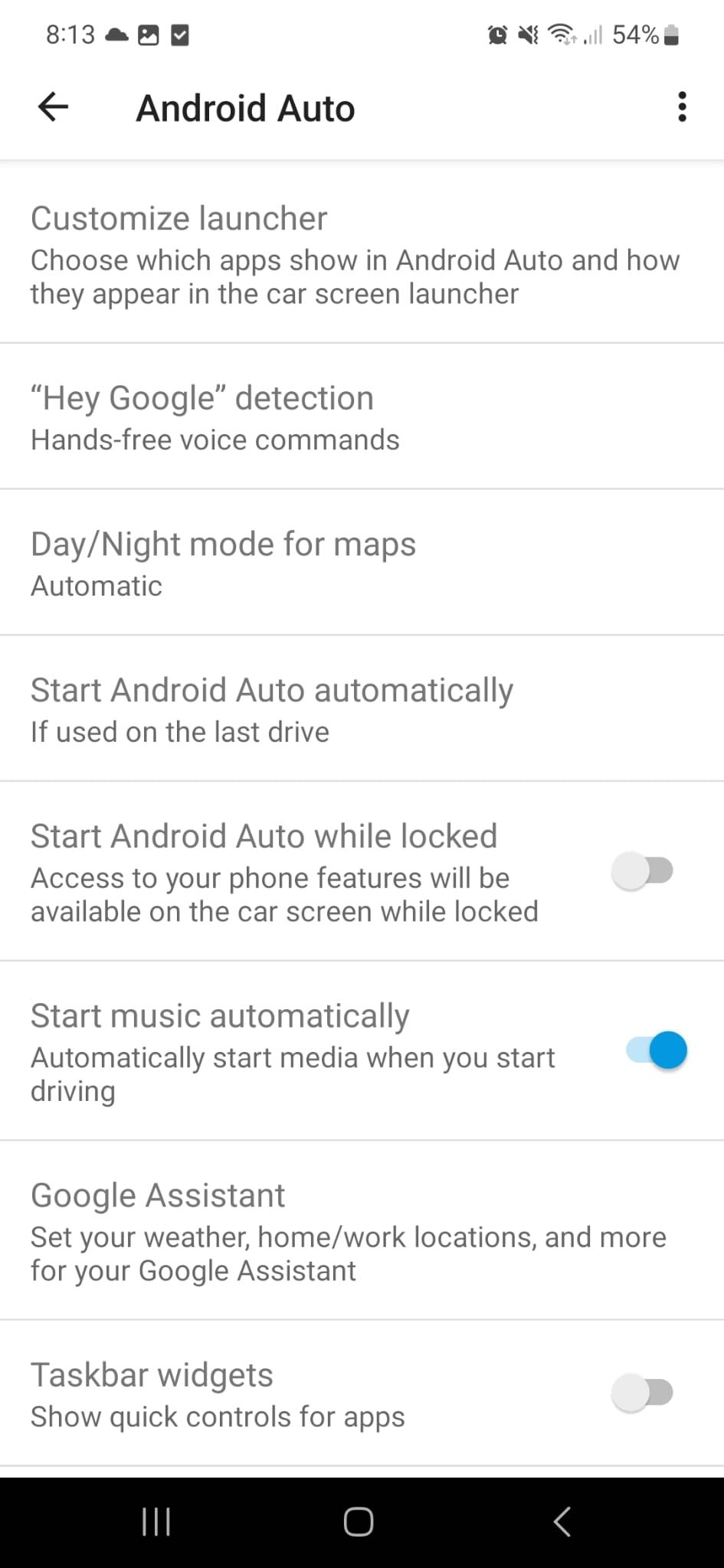Enable Start Android Auto while locked

point(642,871)
